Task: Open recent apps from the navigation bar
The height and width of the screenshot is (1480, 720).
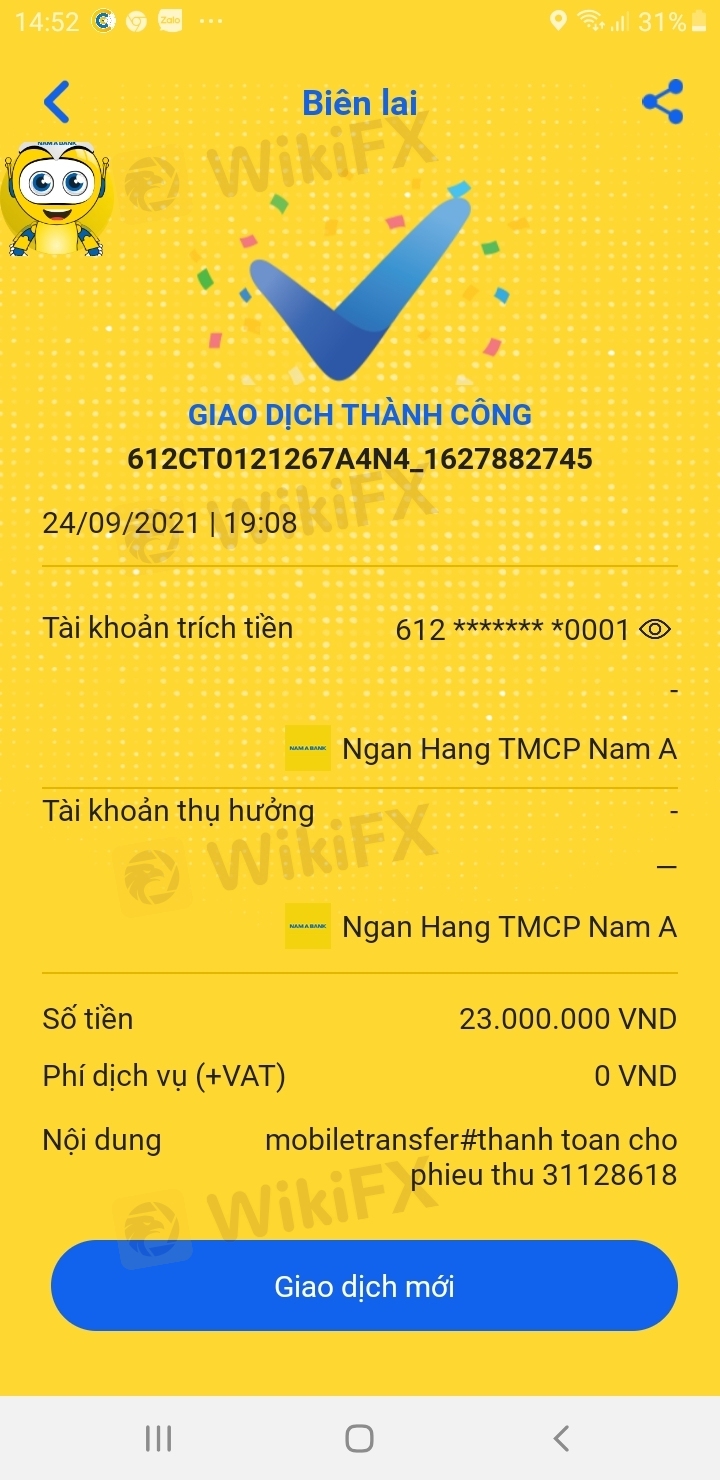Action: pyautogui.click(x=158, y=1438)
